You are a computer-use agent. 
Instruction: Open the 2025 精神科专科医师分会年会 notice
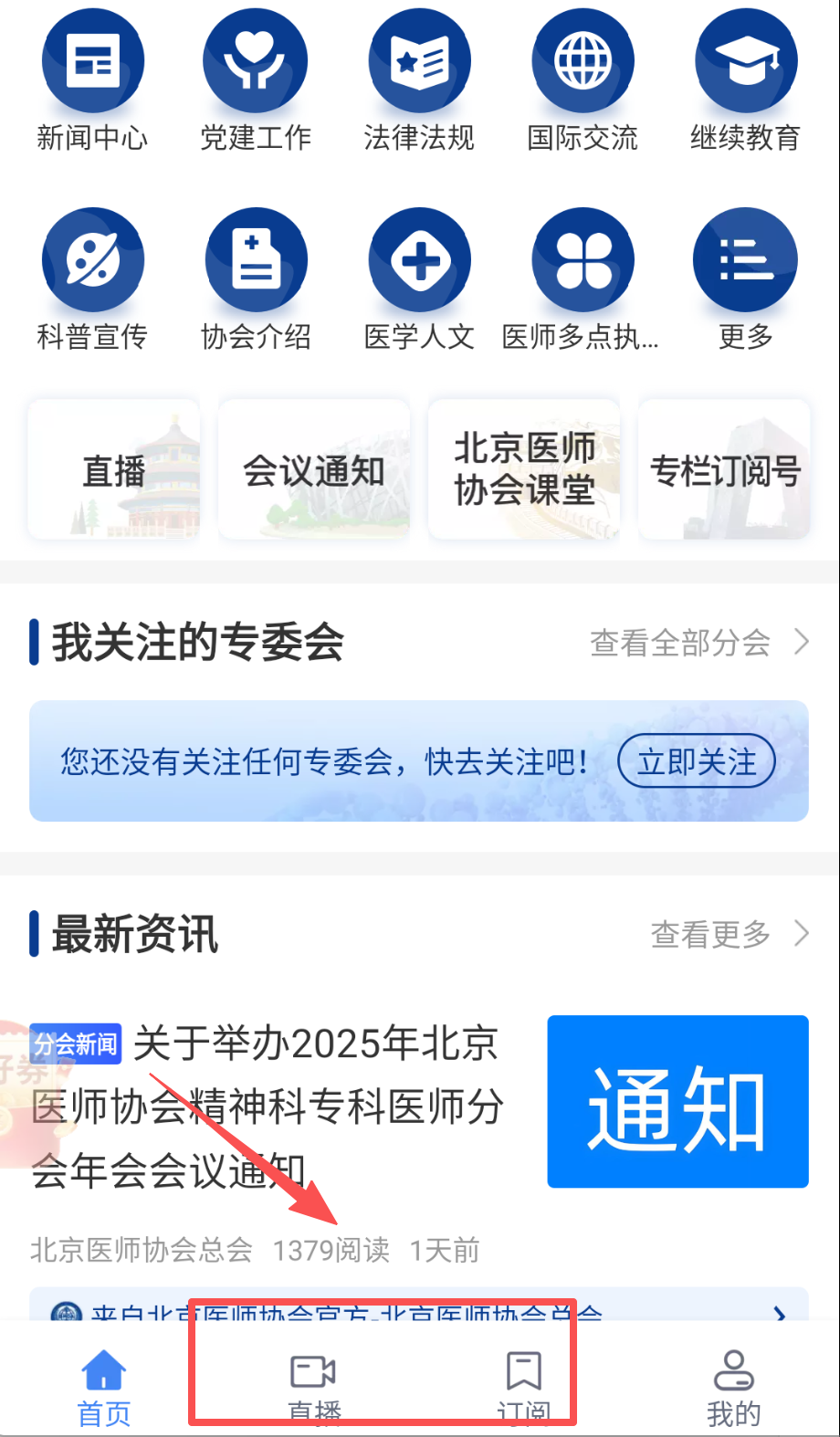(x=267, y=1106)
